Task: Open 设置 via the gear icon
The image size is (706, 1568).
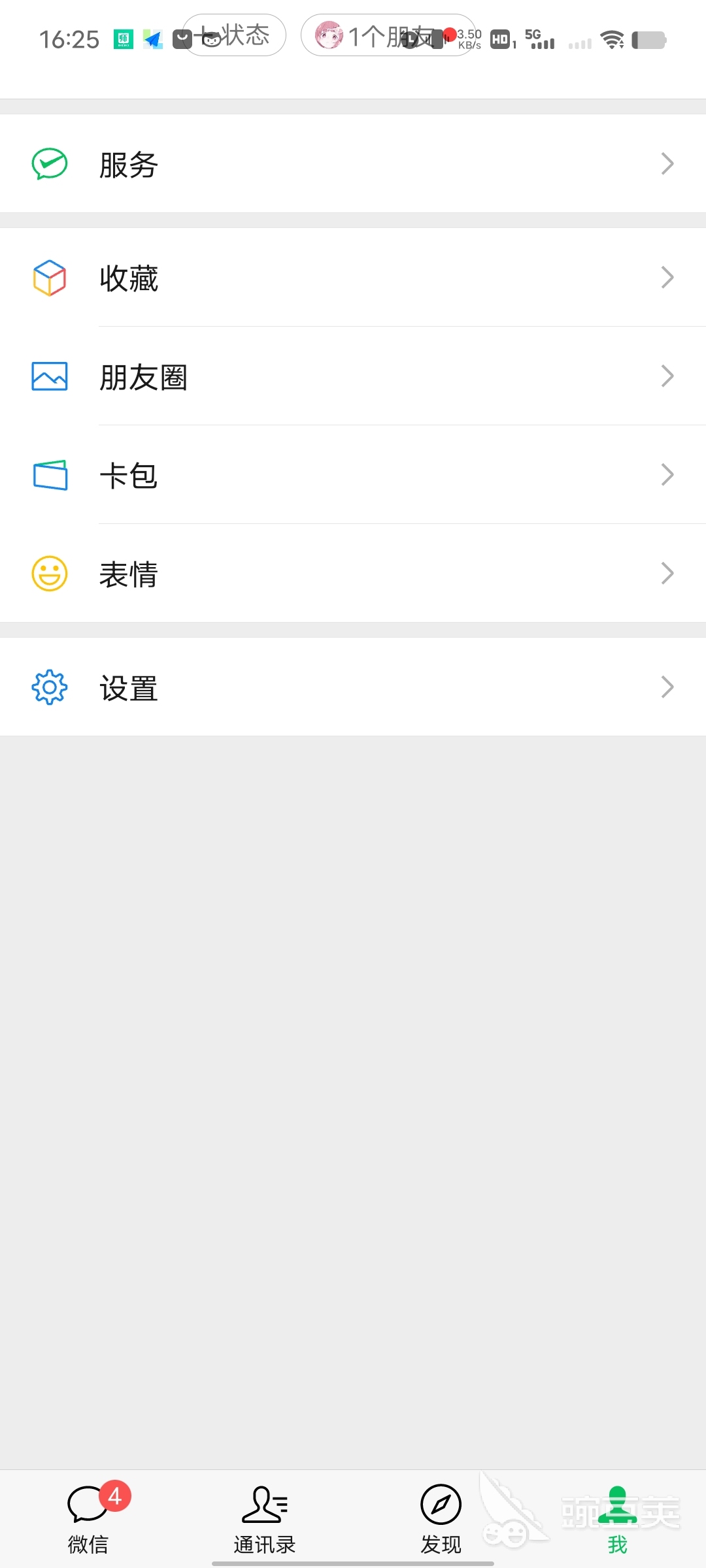Action: 49,687
